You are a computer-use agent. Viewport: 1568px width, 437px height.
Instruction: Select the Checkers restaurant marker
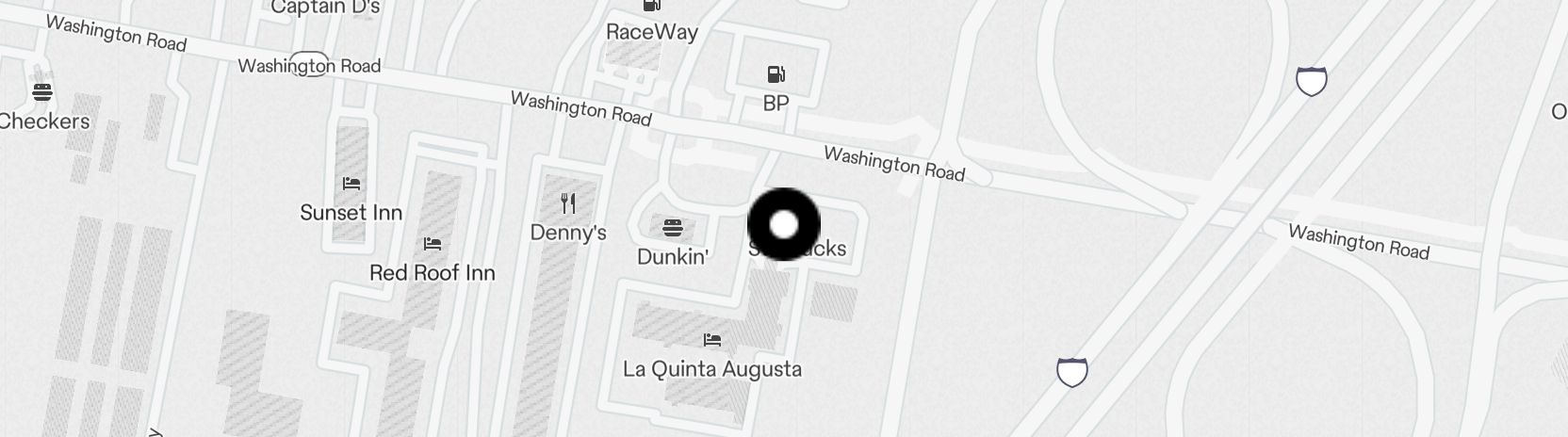(x=42, y=93)
